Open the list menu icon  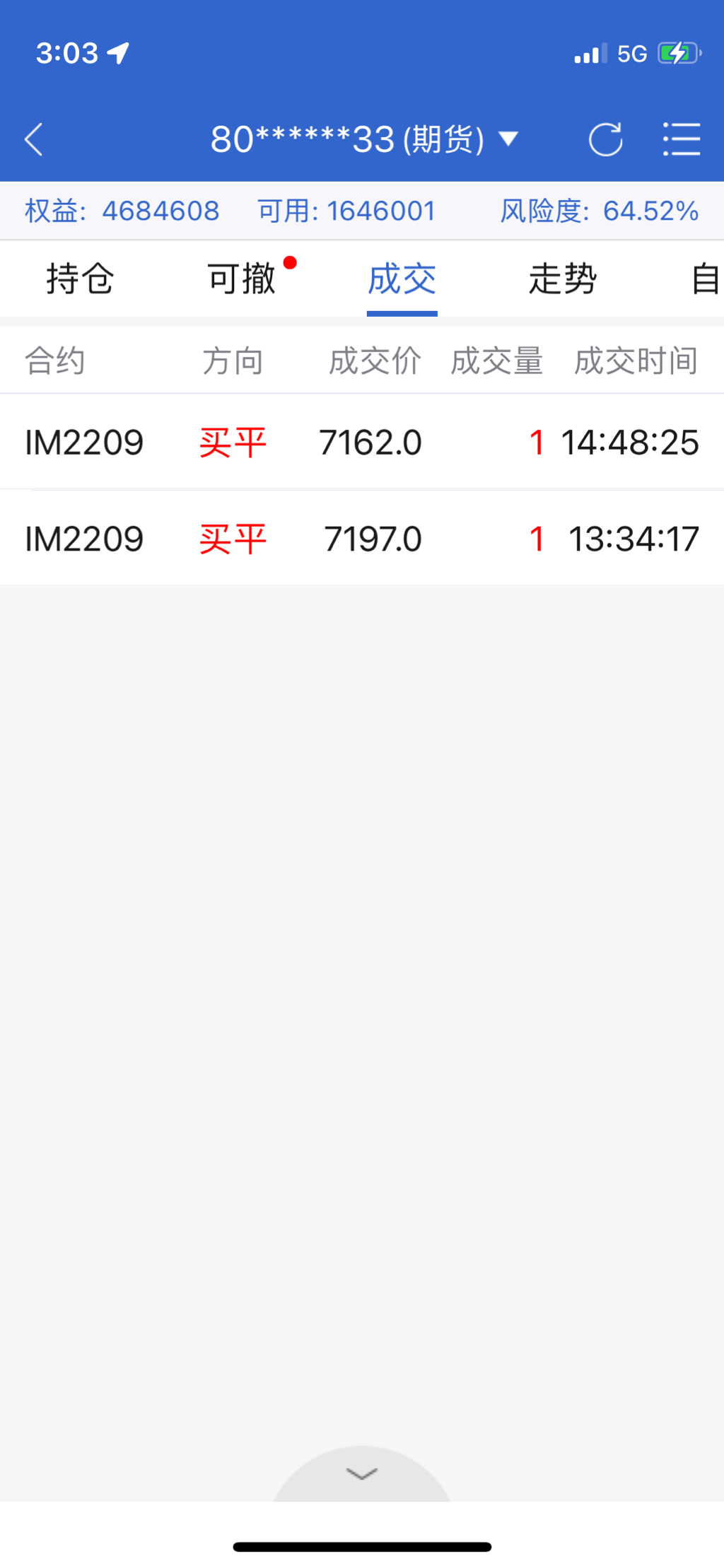(681, 139)
